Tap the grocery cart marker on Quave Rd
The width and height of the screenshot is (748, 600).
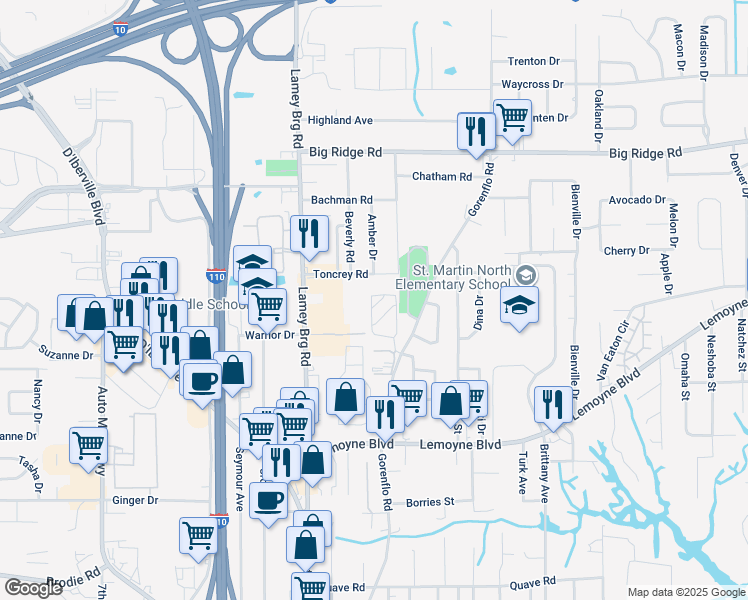(x=310, y=588)
